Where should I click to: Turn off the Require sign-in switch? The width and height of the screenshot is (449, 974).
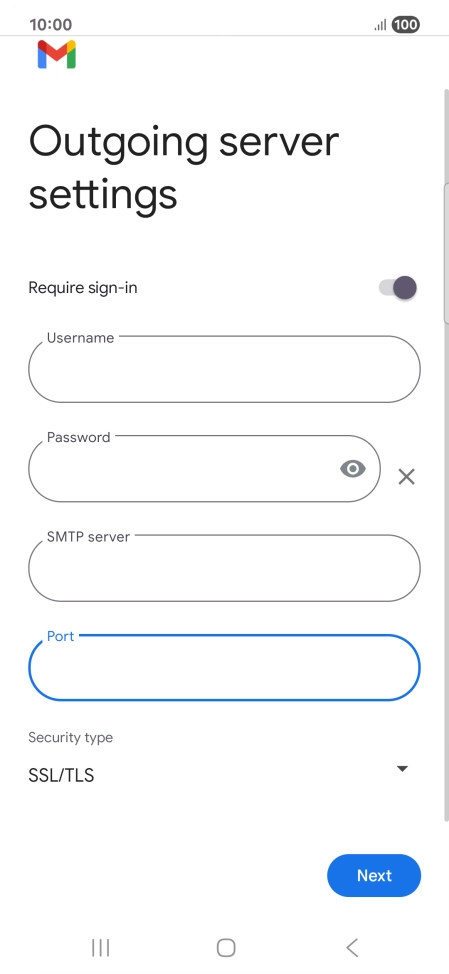pos(398,288)
